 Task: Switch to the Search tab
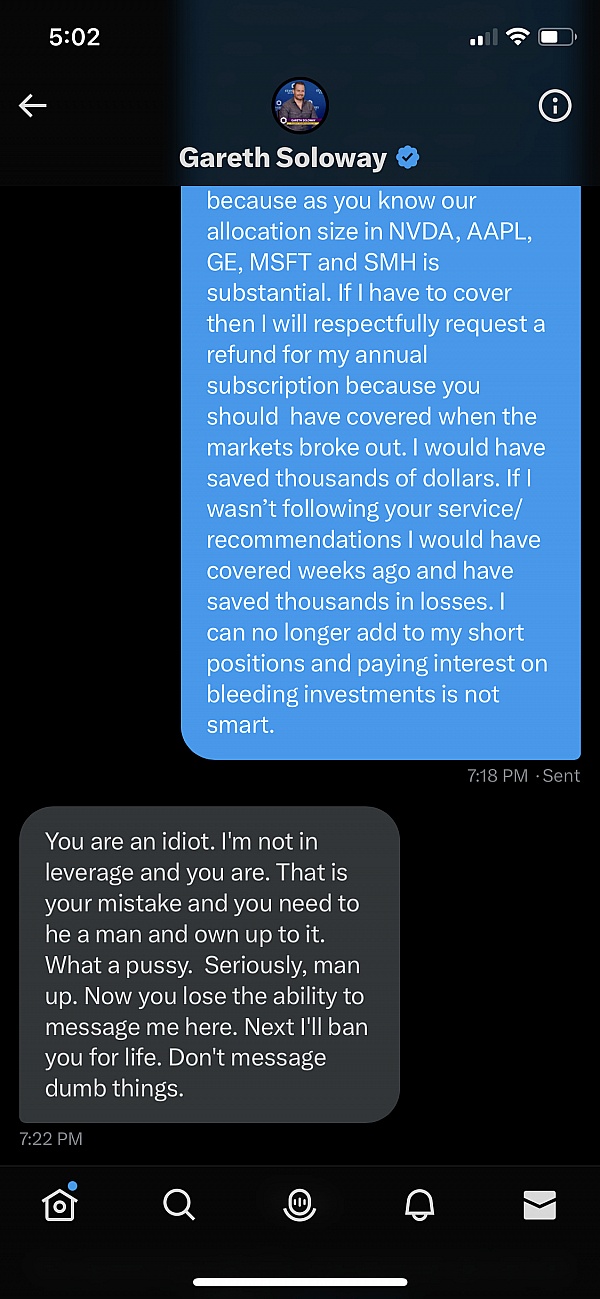[179, 1205]
